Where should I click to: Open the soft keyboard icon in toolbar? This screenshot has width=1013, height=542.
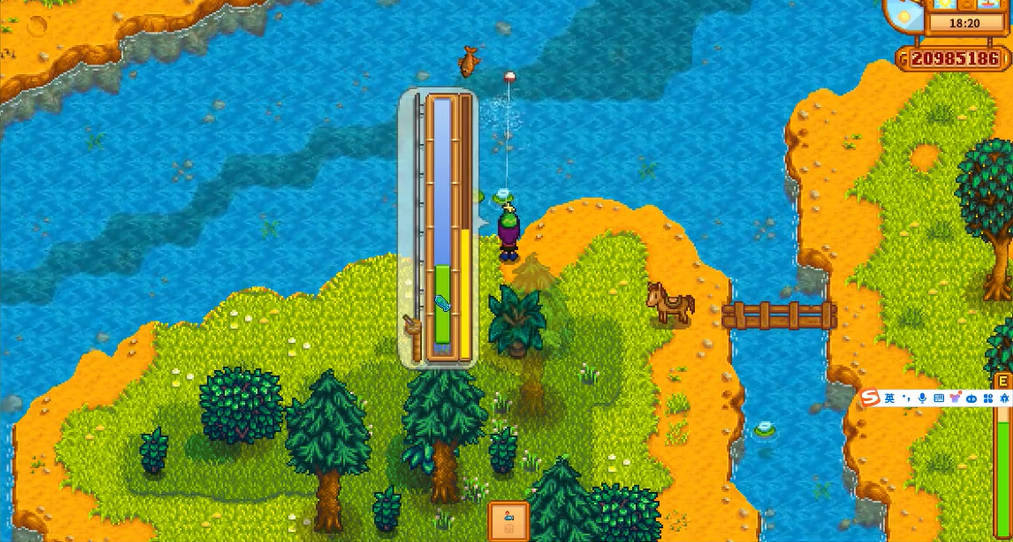(939, 398)
